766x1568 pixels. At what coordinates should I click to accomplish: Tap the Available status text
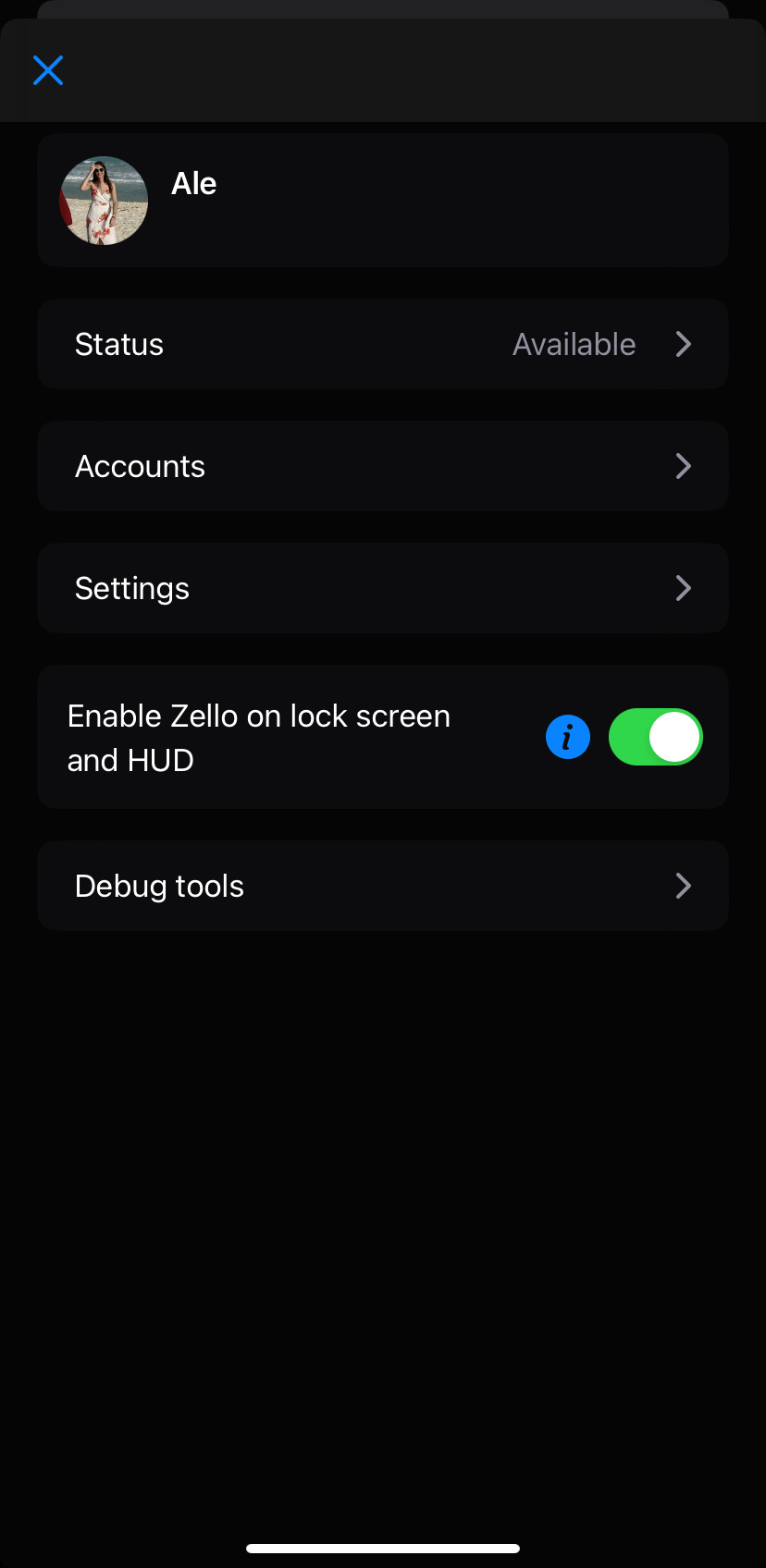pos(574,344)
